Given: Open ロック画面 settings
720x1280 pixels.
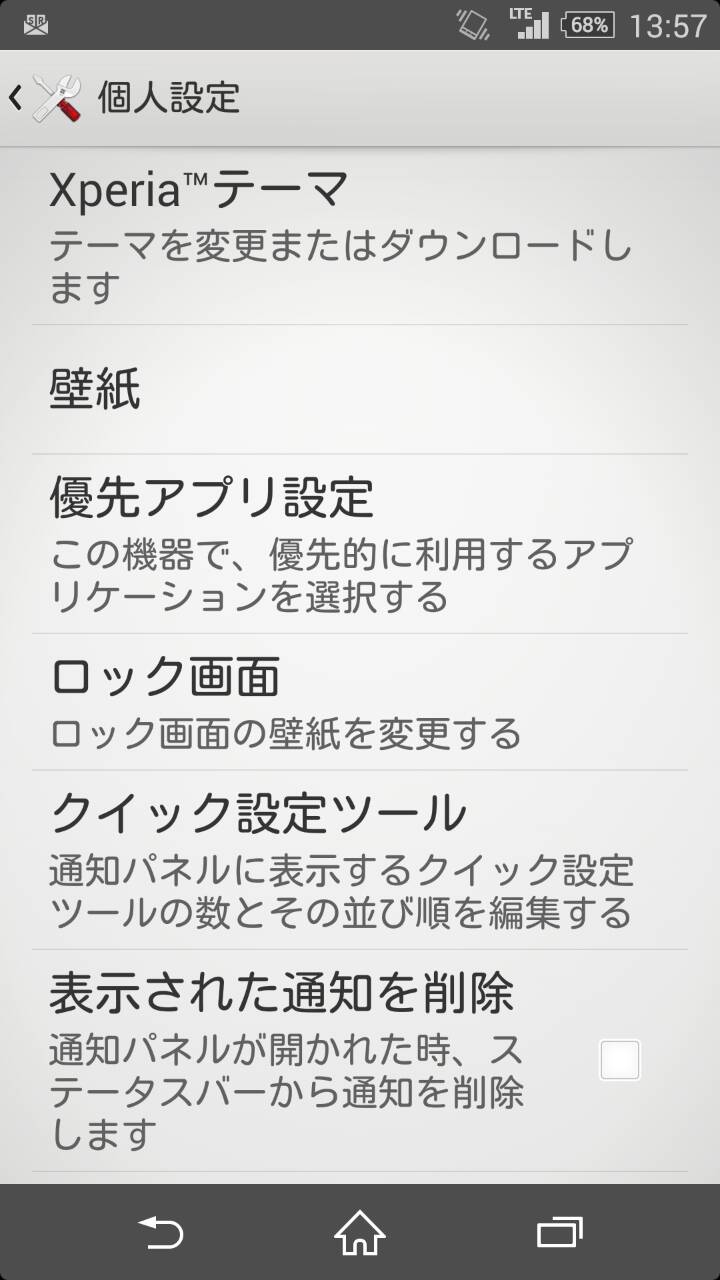Looking at the screenshot, I should [359, 702].
